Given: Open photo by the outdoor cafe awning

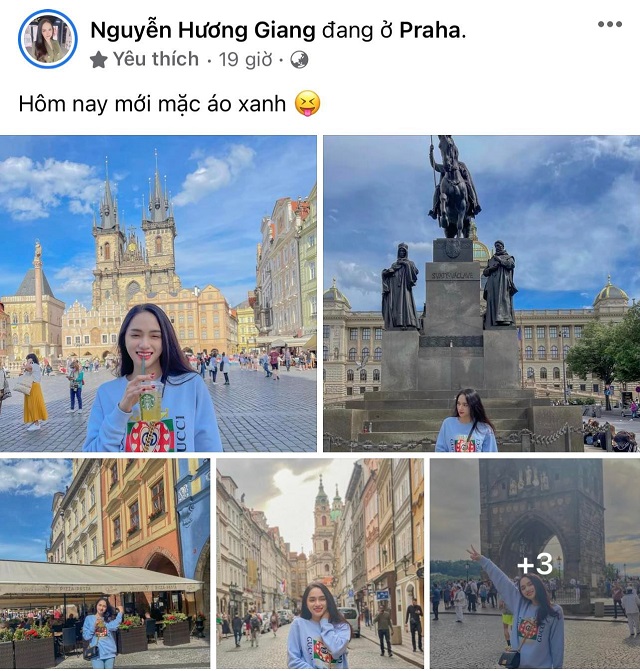Looking at the screenshot, I should (104, 563).
